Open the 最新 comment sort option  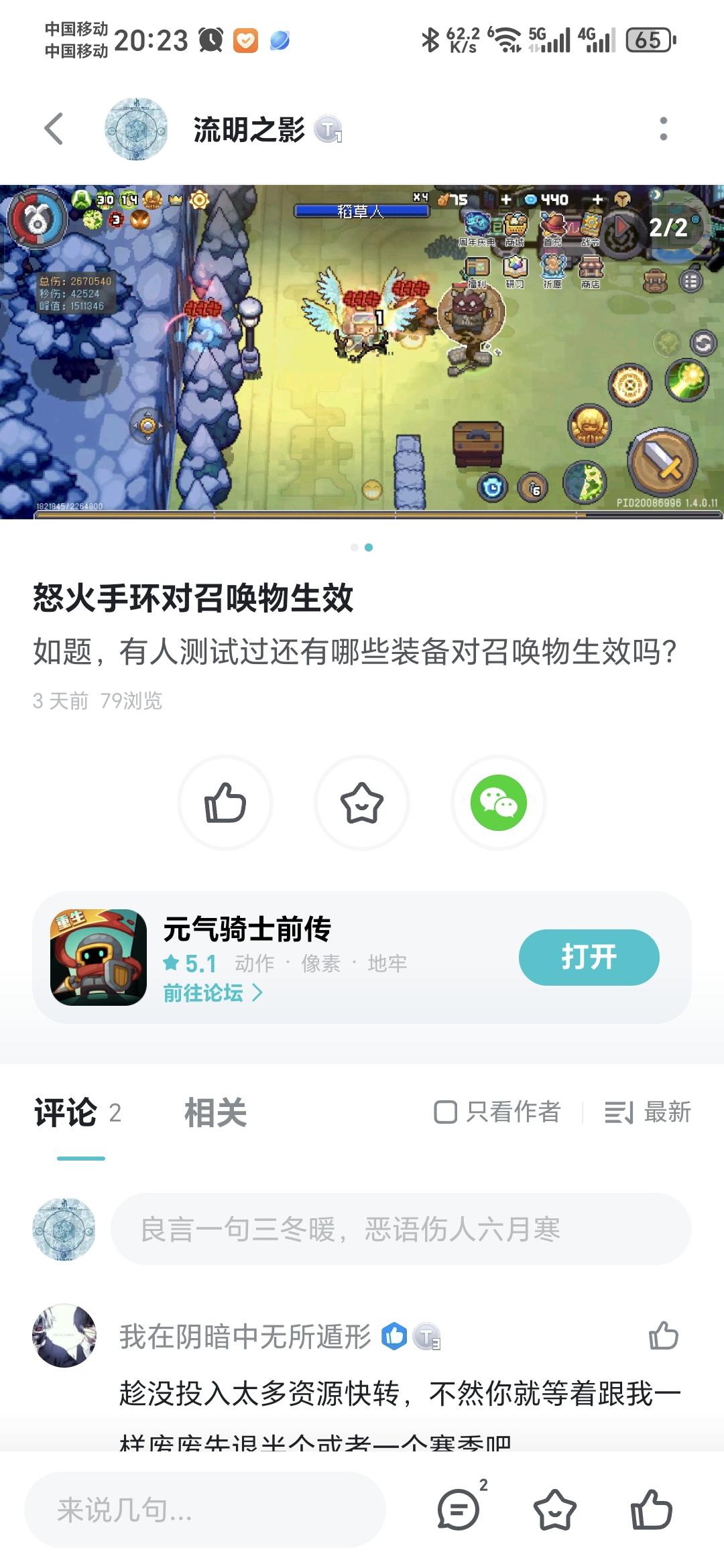(647, 1112)
